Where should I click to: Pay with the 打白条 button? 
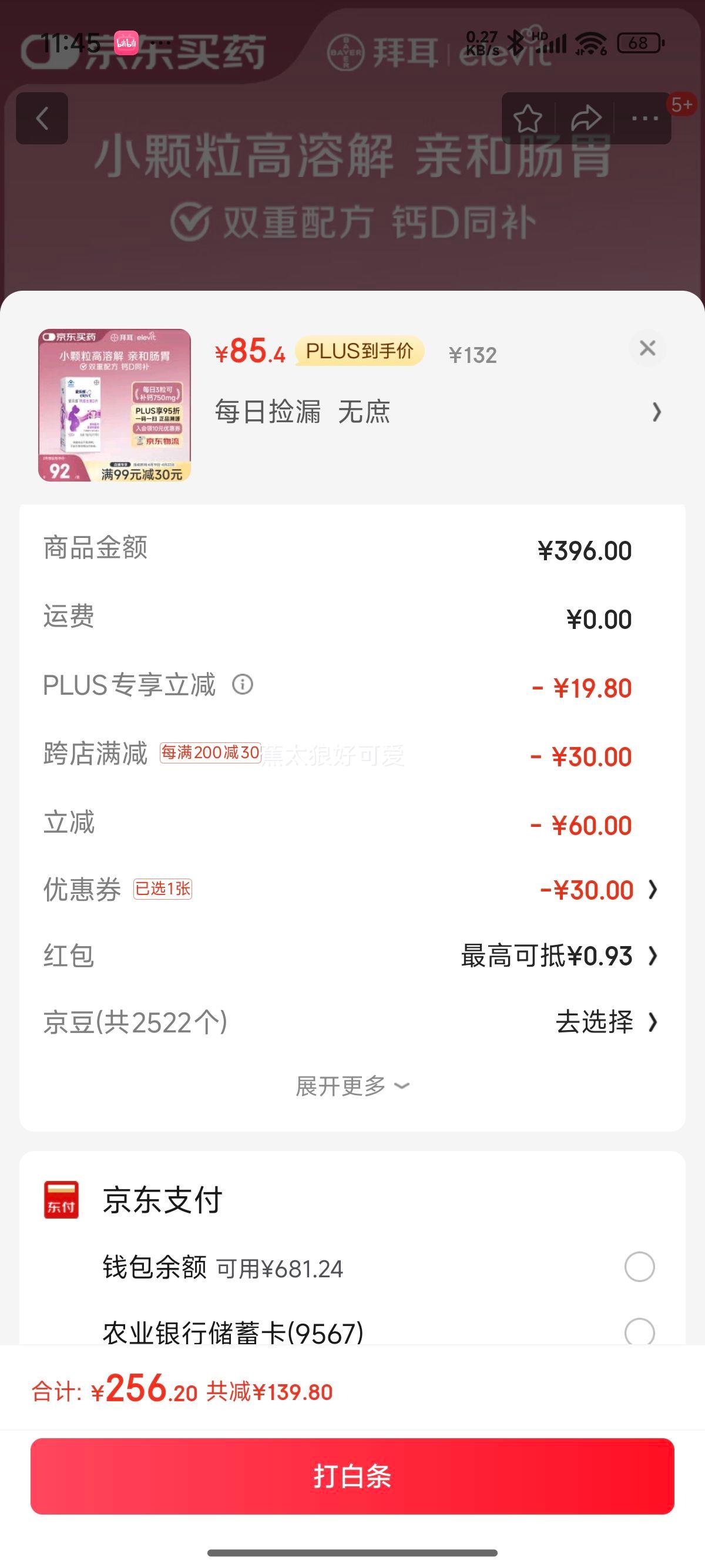point(352,1476)
